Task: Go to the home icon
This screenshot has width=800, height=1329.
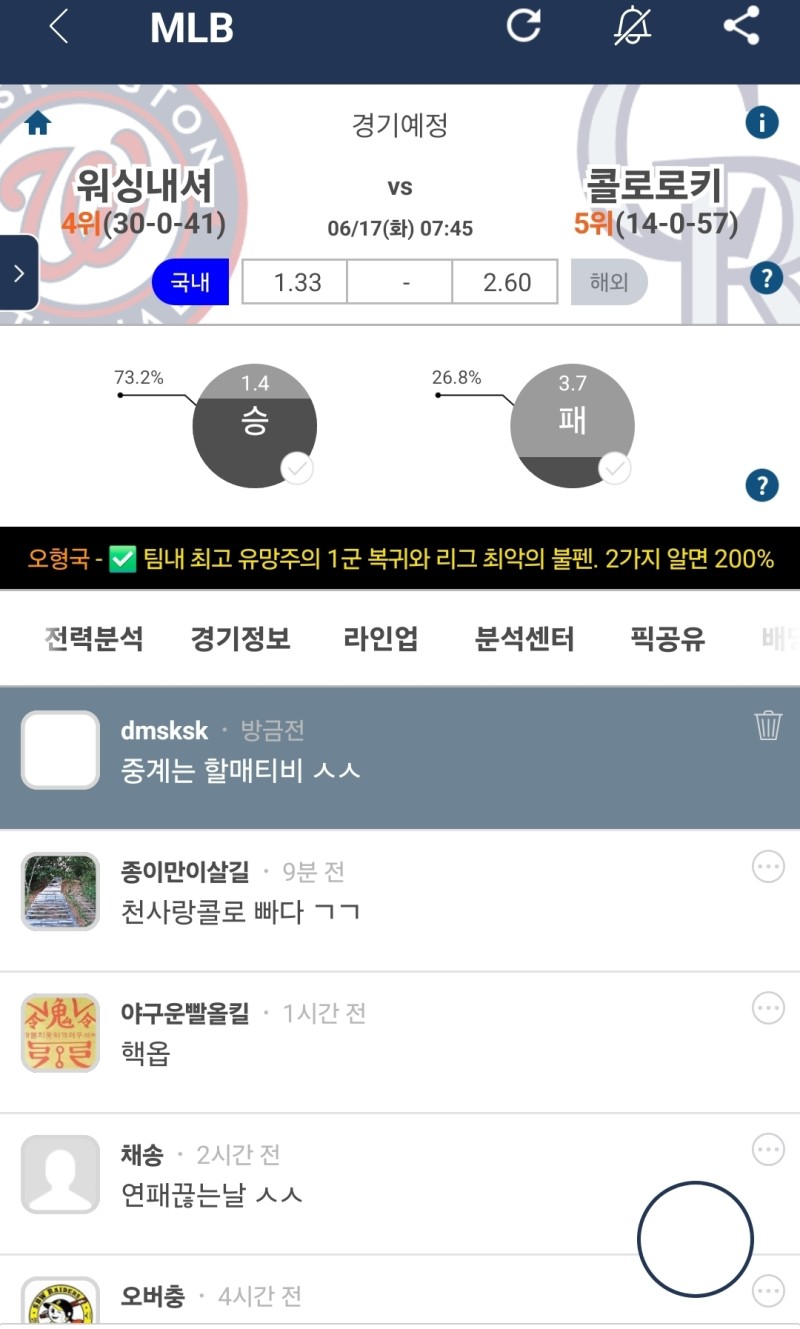Action: (x=38, y=123)
